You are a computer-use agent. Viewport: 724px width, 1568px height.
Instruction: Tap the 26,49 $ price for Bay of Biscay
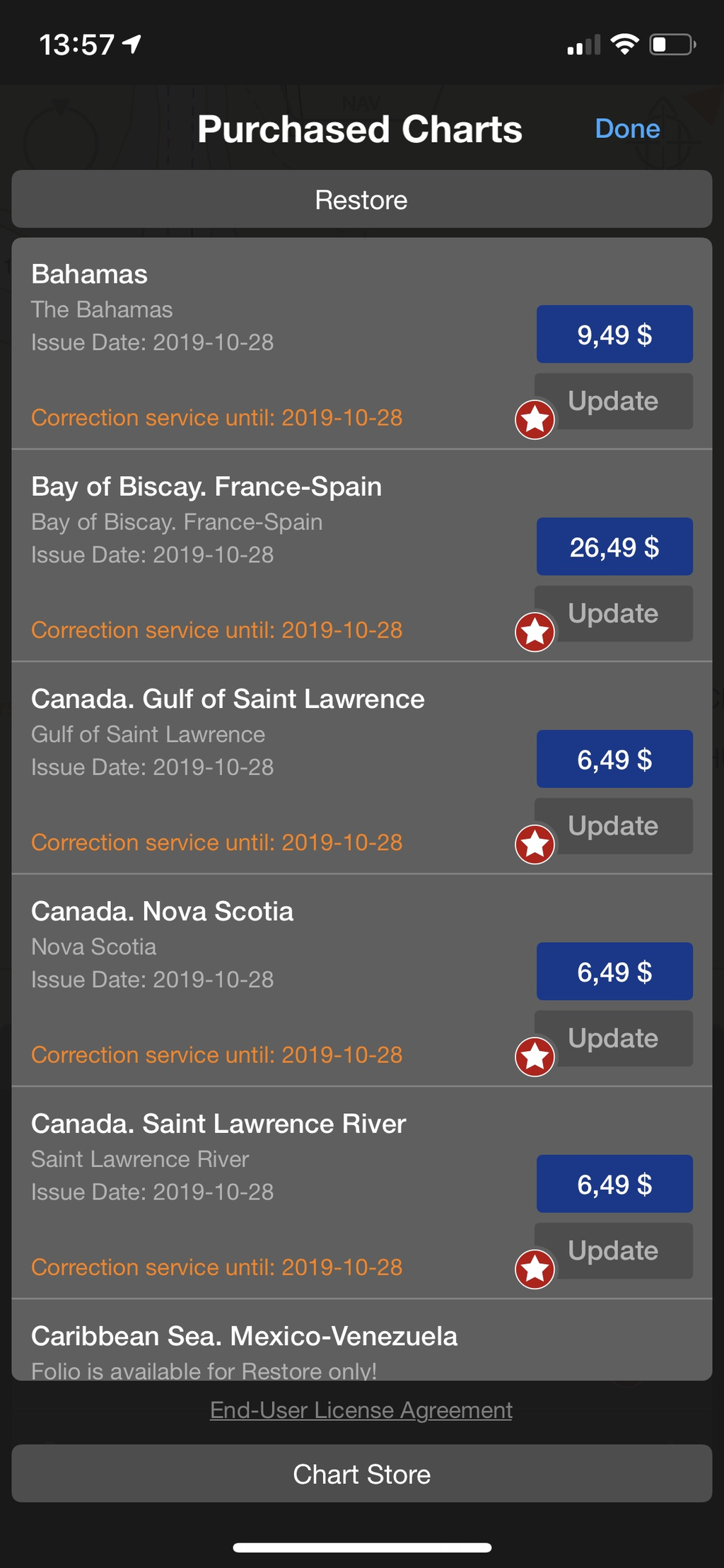[614, 547]
